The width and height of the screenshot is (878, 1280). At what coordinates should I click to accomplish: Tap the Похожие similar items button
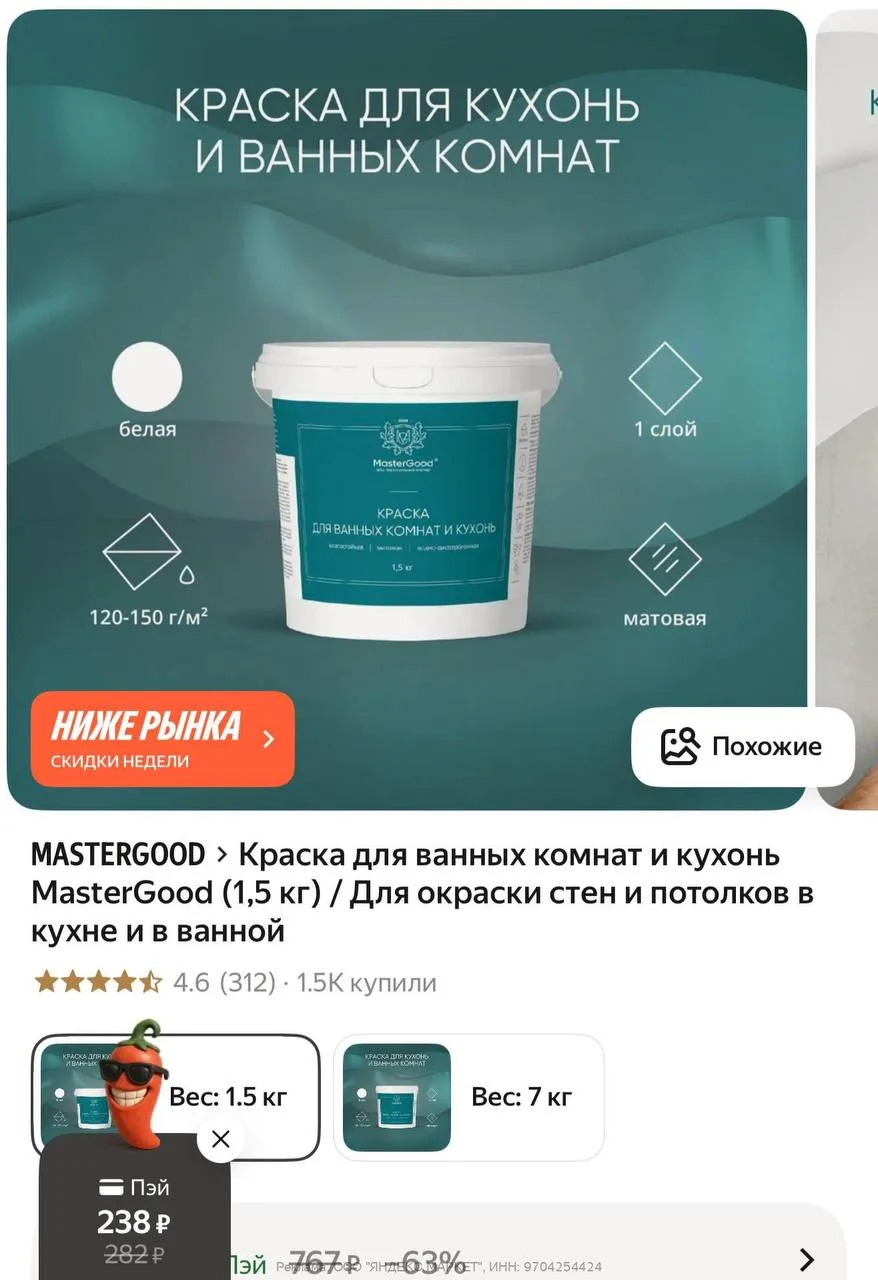click(x=743, y=747)
